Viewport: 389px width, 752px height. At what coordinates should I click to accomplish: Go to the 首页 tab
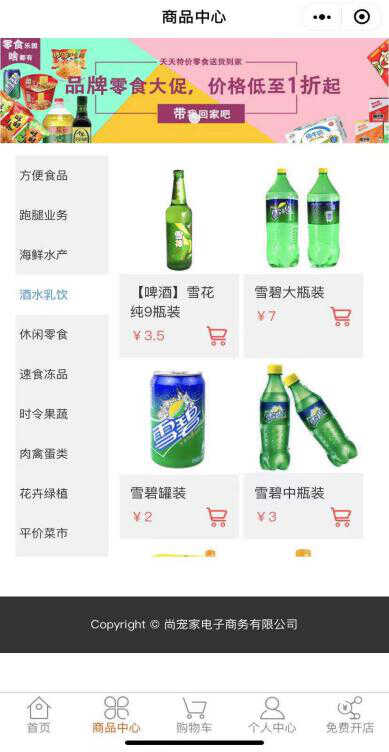38,715
